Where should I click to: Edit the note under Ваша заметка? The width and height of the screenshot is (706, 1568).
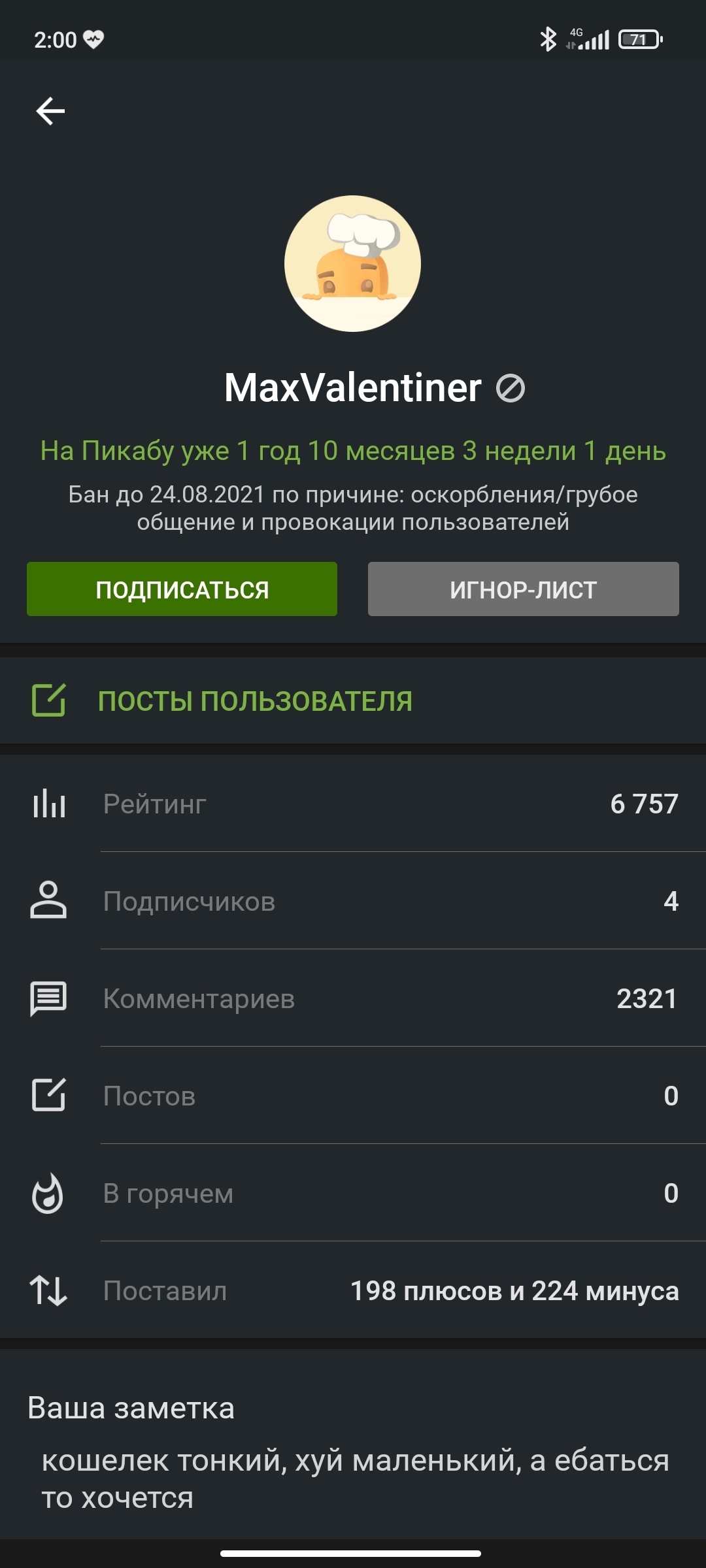(x=355, y=1478)
